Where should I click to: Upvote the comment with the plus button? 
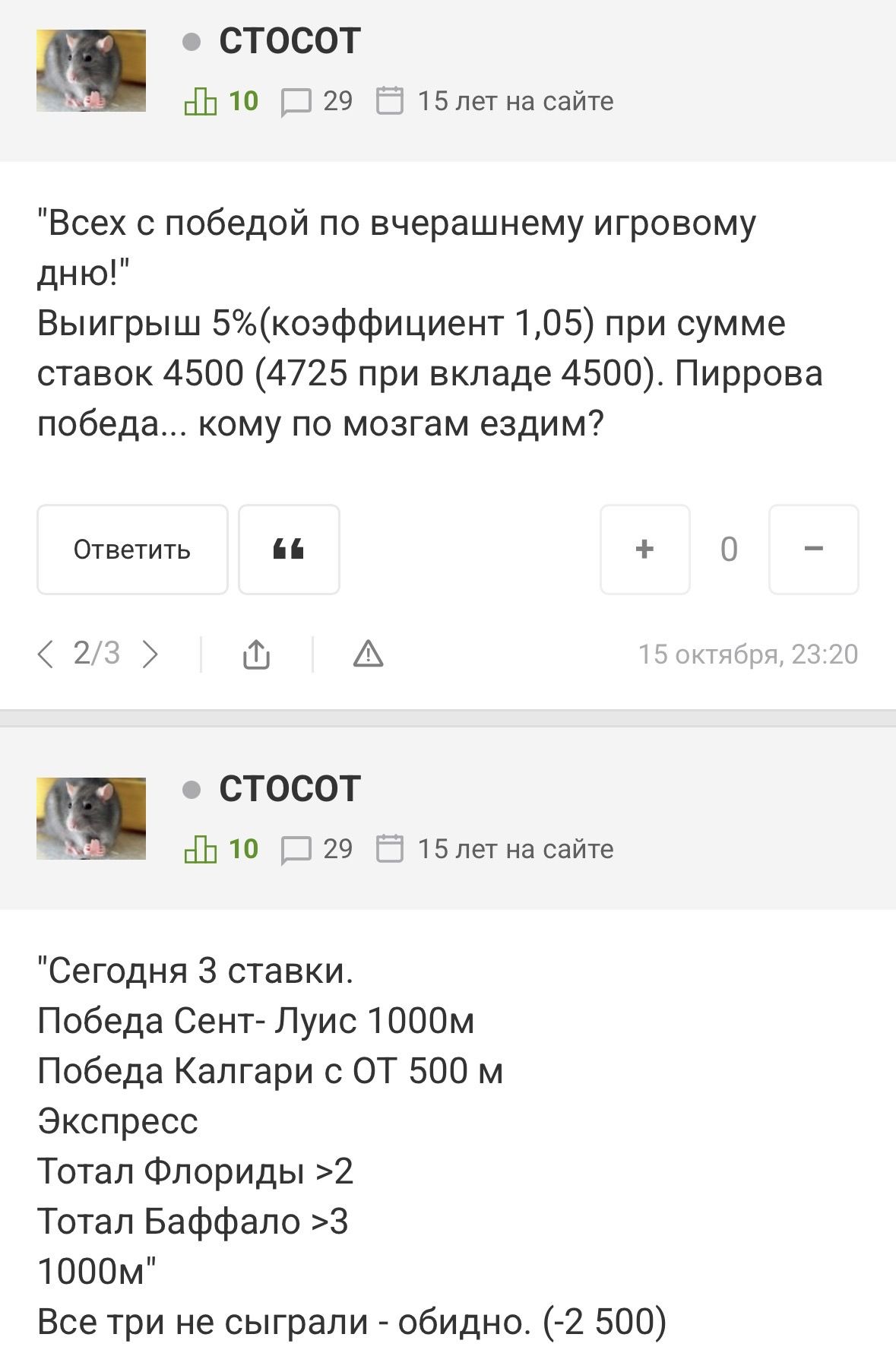coord(644,549)
